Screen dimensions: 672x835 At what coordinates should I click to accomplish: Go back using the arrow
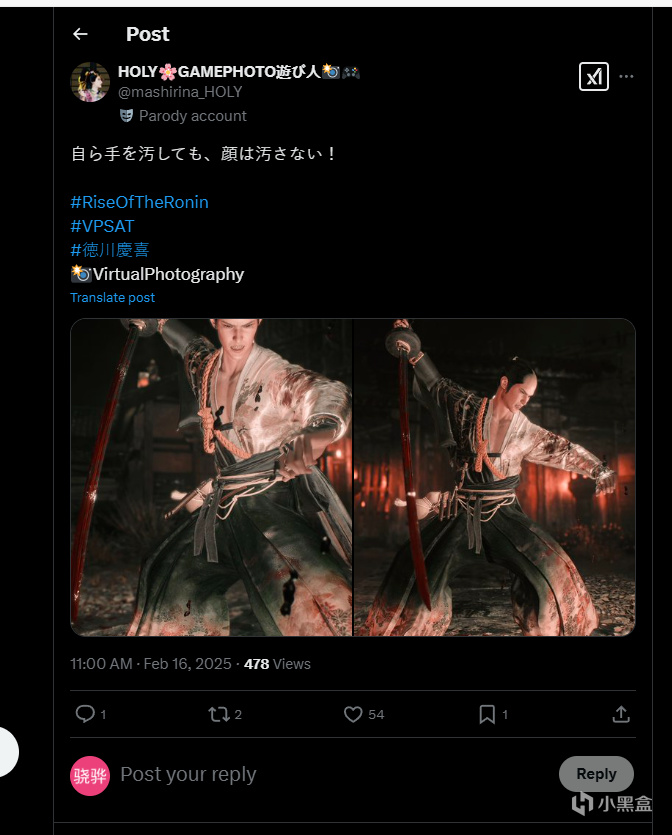81,34
